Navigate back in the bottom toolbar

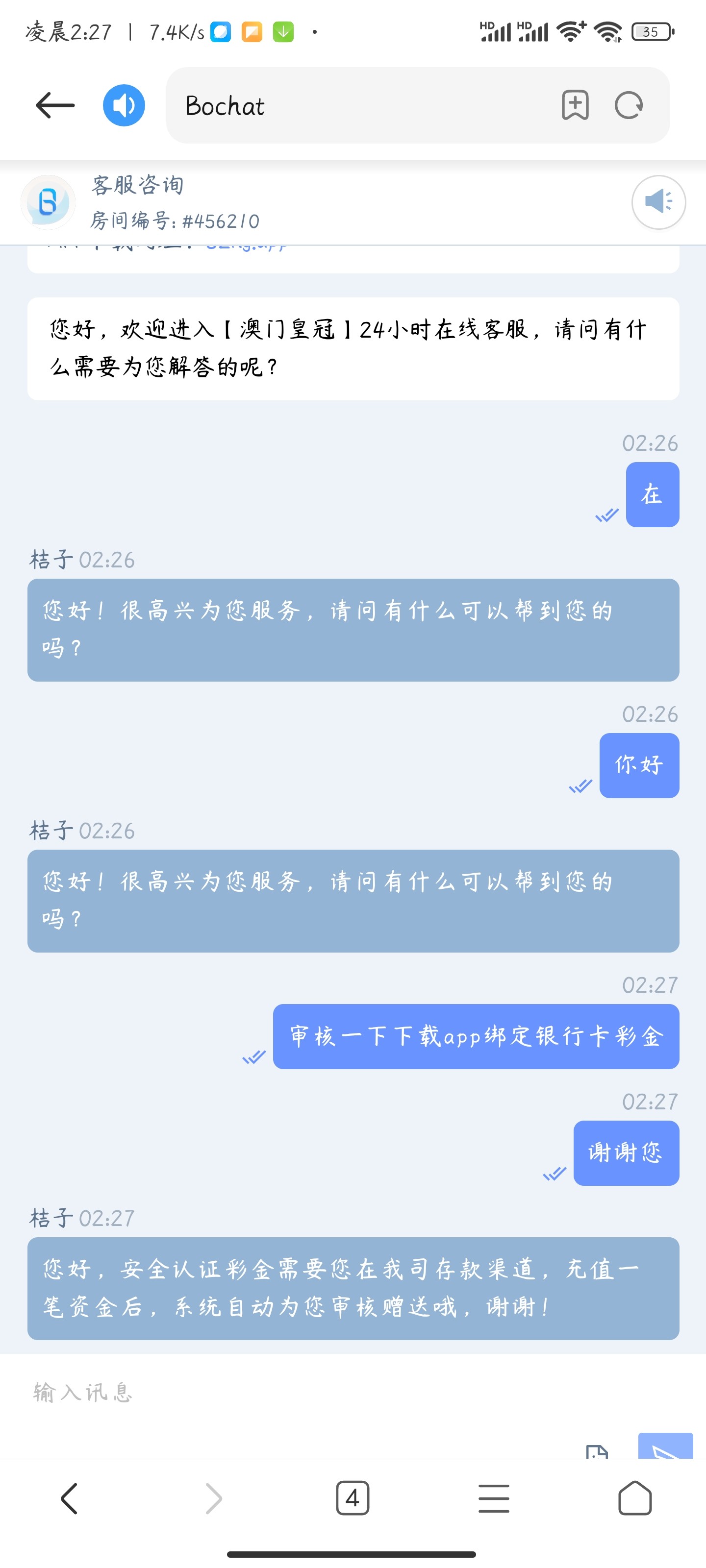click(70, 1498)
